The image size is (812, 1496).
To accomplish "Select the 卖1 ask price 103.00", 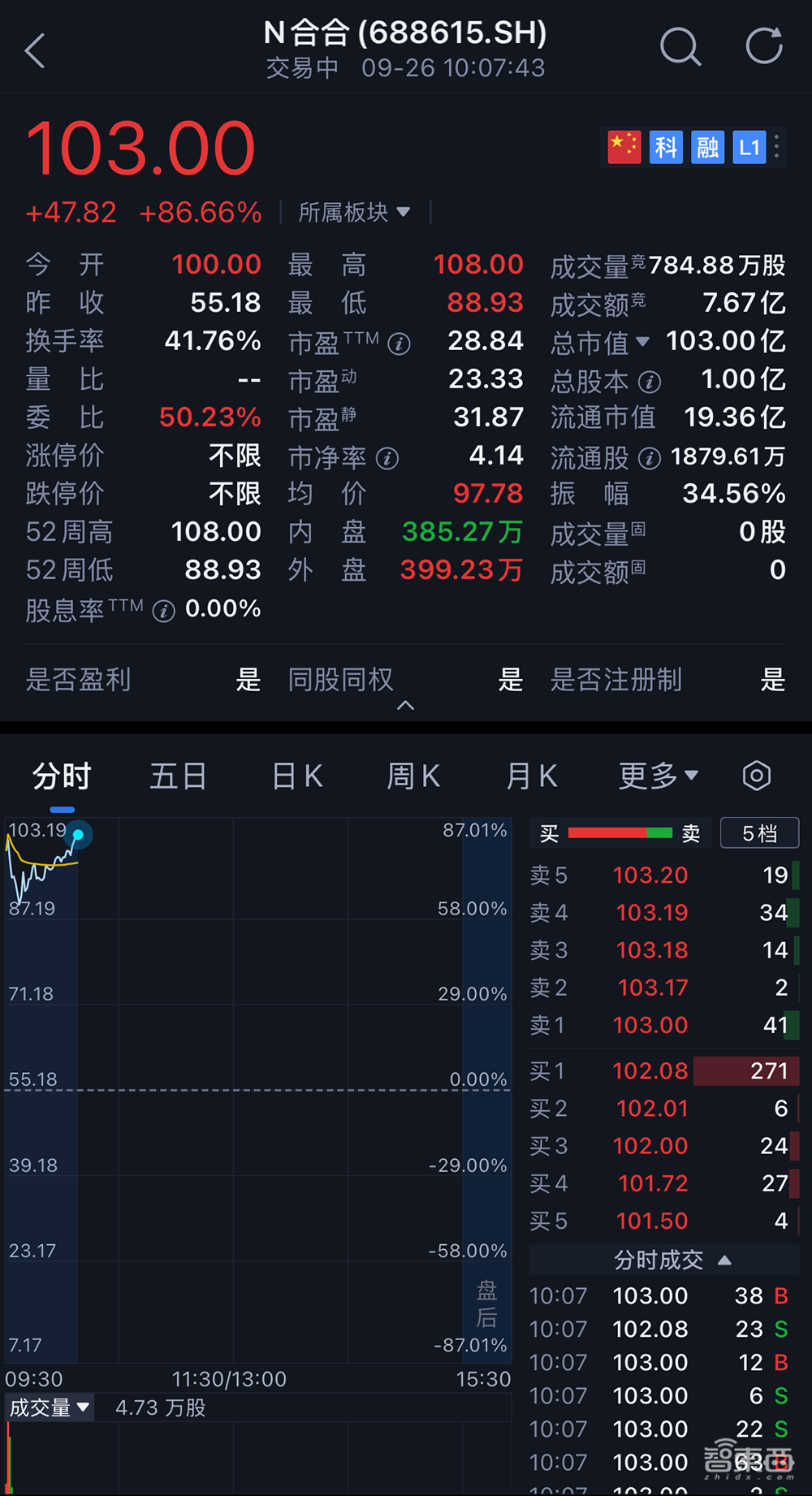I will (x=650, y=1025).
